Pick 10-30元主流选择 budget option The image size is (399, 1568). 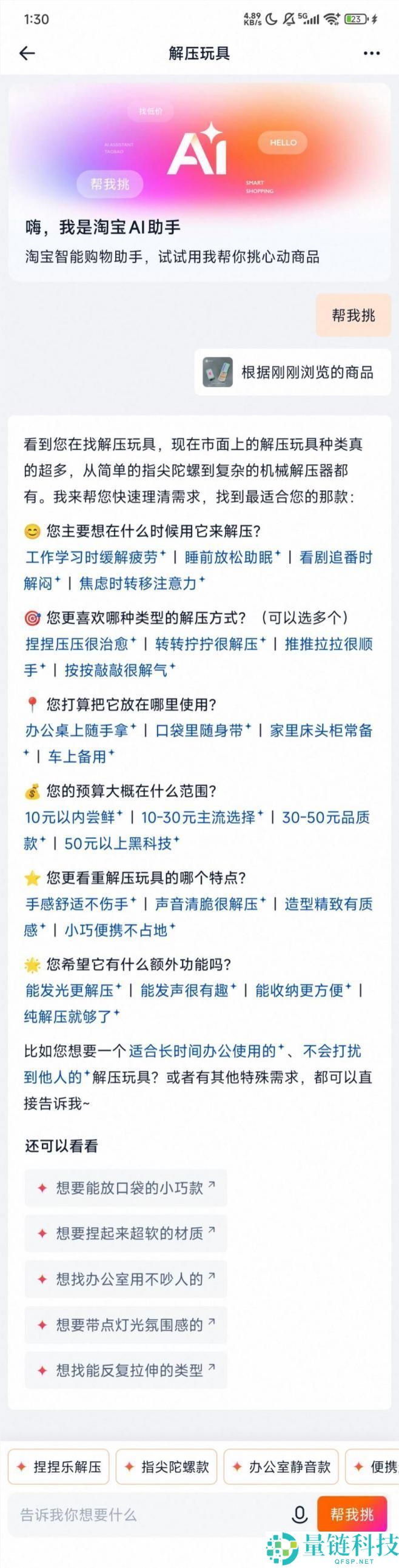tap(198, 818)
